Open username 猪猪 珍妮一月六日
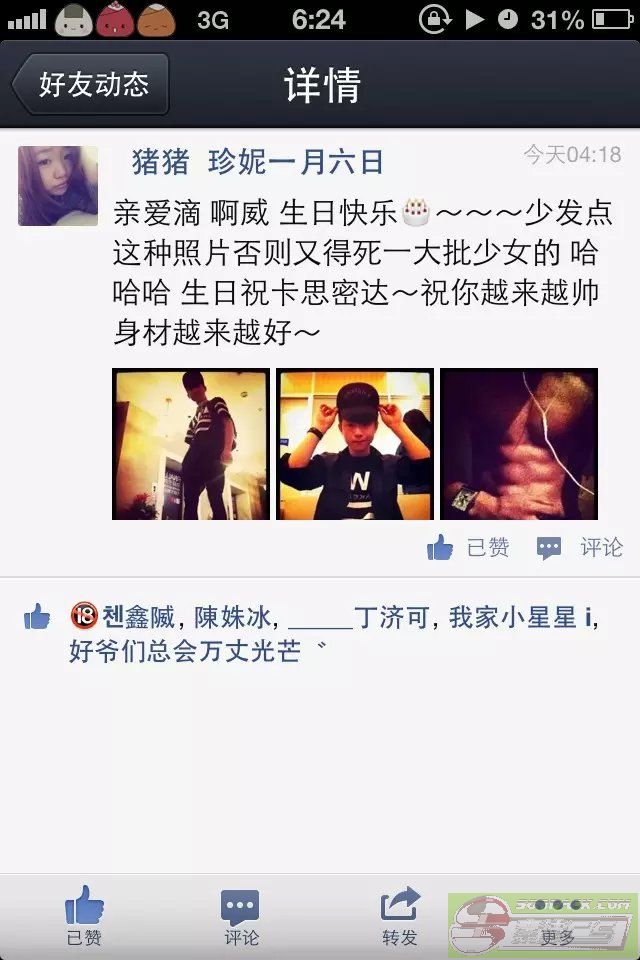Image resolution: width=640 pixels, height=960 pixels. click(x=258, y=160)
